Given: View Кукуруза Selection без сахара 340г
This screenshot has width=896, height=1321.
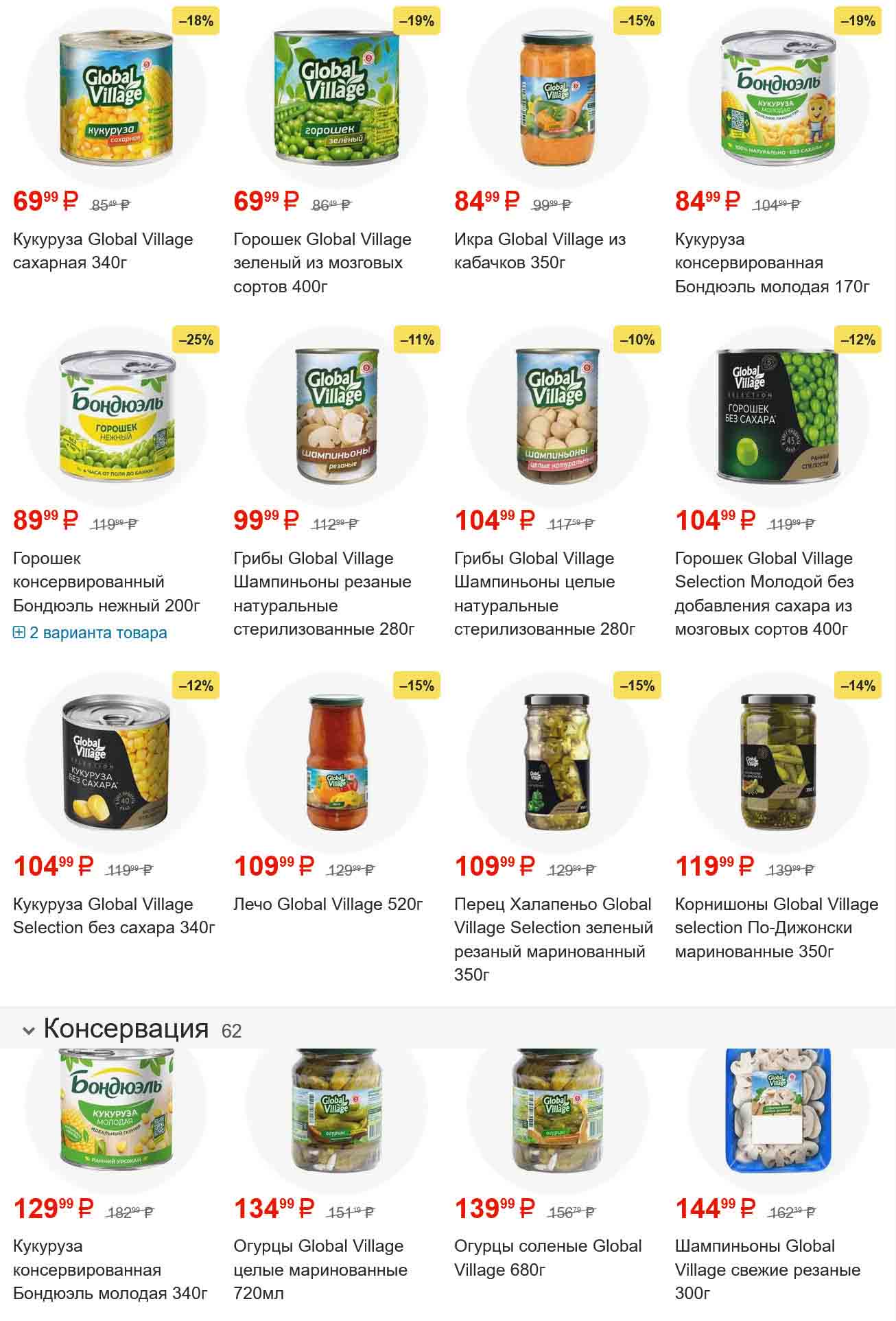Looking at the screenshot, I should [x=114, y=915].
